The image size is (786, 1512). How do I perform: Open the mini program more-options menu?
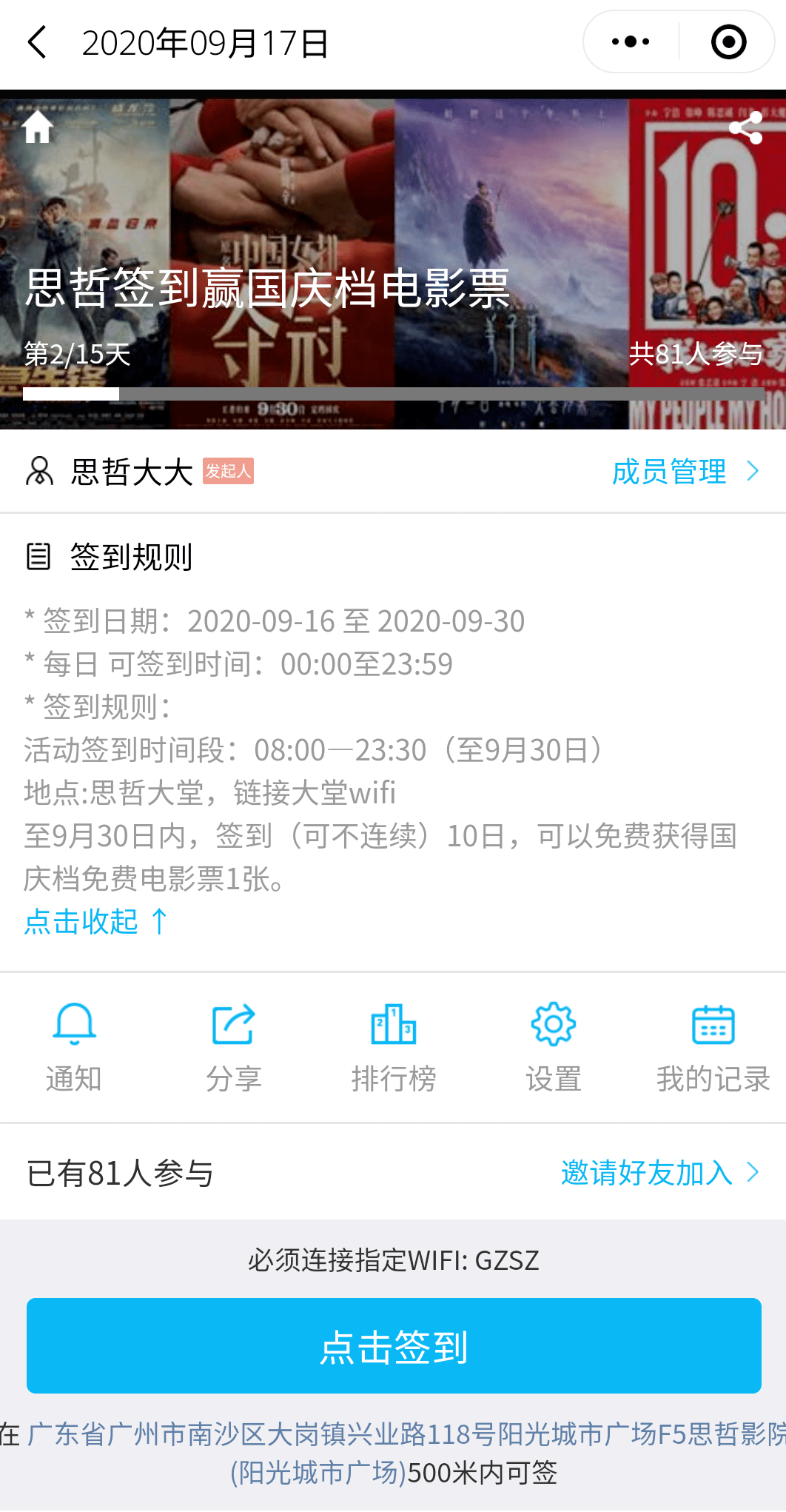[631, 42]
